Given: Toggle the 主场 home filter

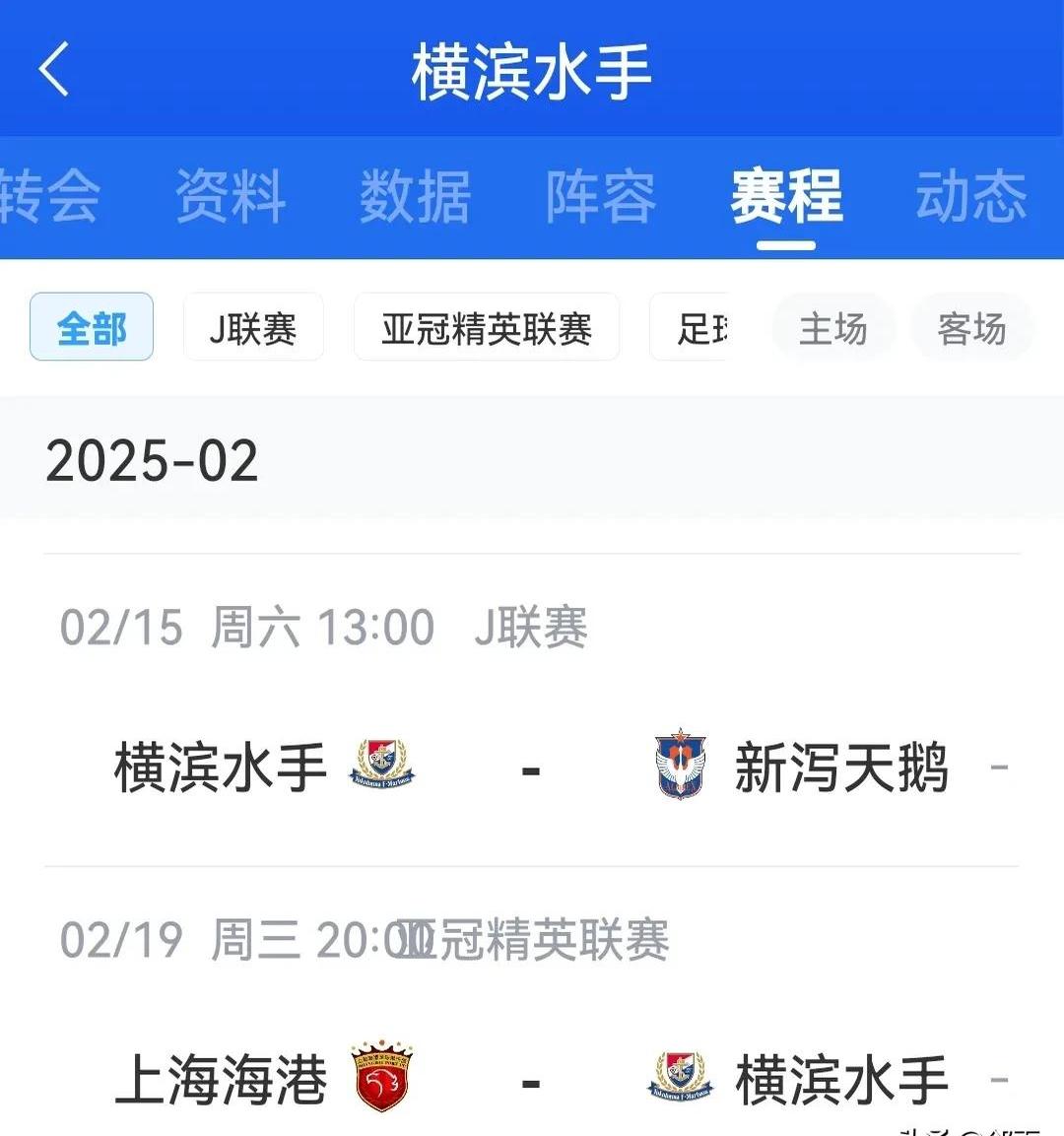Looking at the screenshot, I should pyautogui.click(x=832, y=328).
